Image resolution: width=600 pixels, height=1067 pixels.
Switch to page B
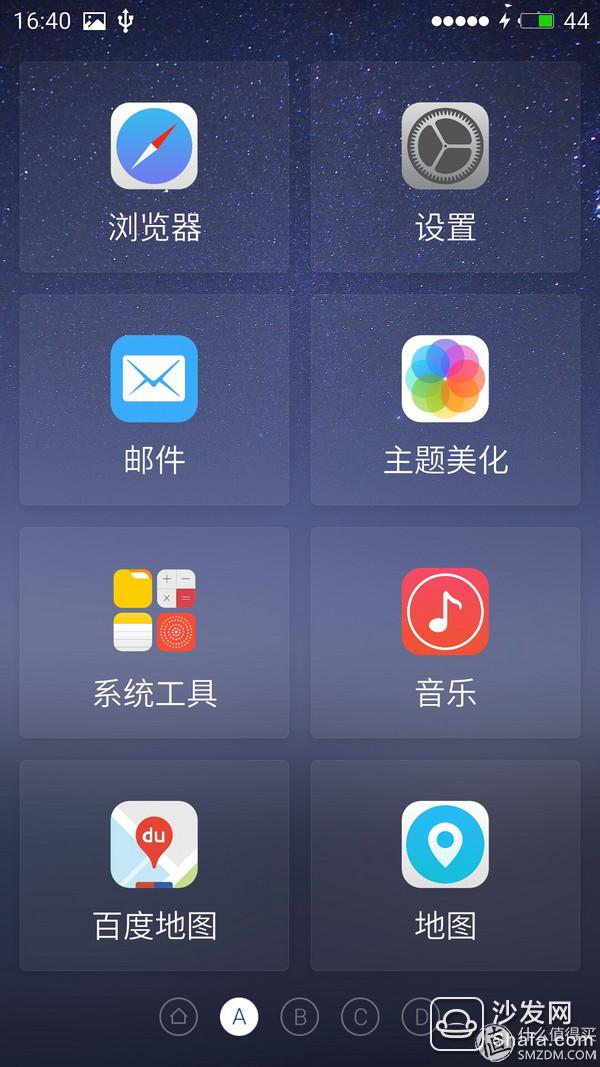coord(299,1017)
